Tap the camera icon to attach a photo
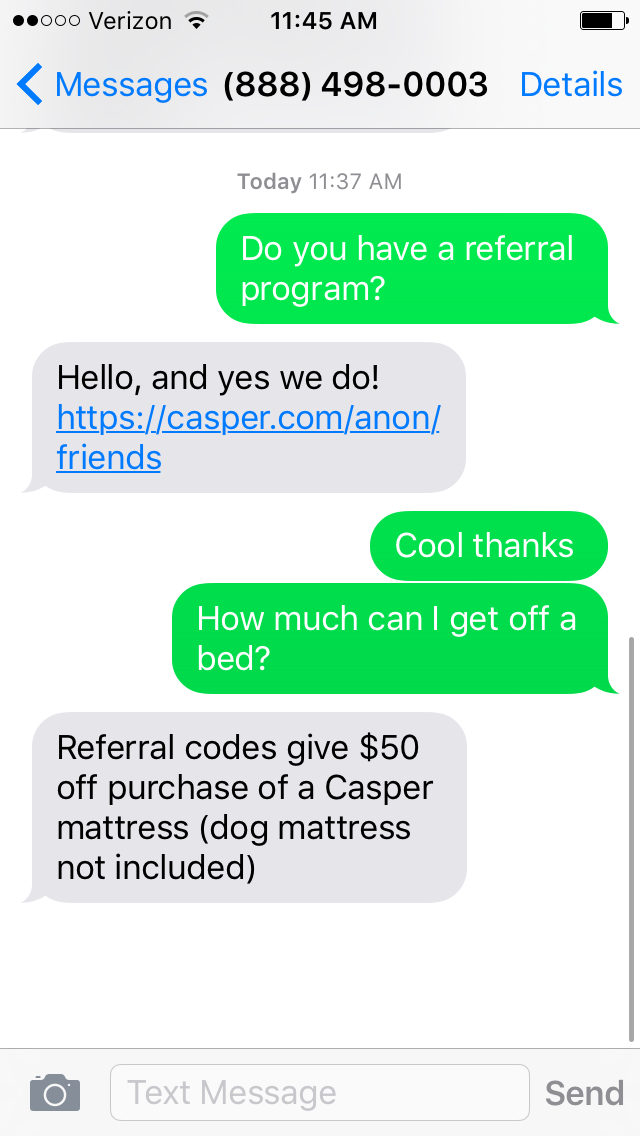640x1136 pixels. click(x=55, y=1092)
